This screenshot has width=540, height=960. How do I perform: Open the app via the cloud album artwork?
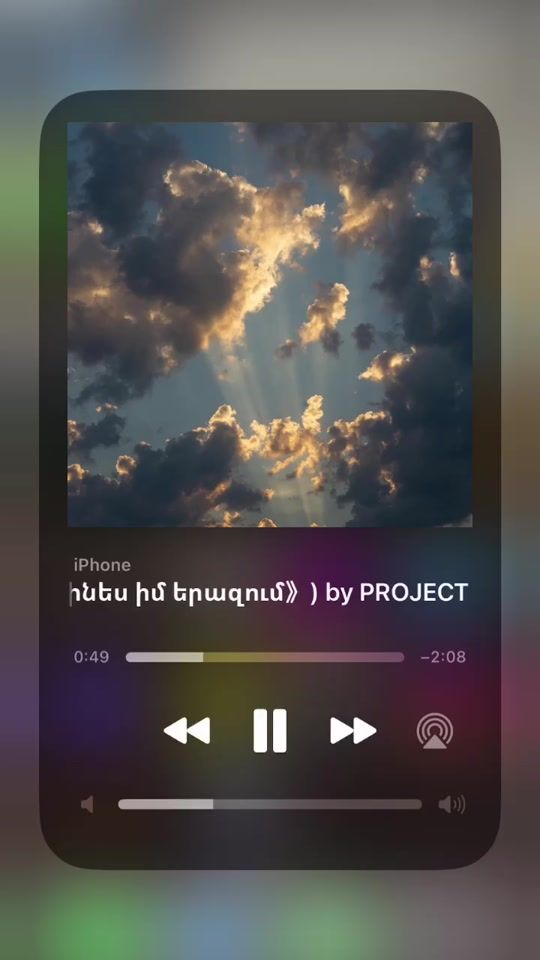coord(270,324)
